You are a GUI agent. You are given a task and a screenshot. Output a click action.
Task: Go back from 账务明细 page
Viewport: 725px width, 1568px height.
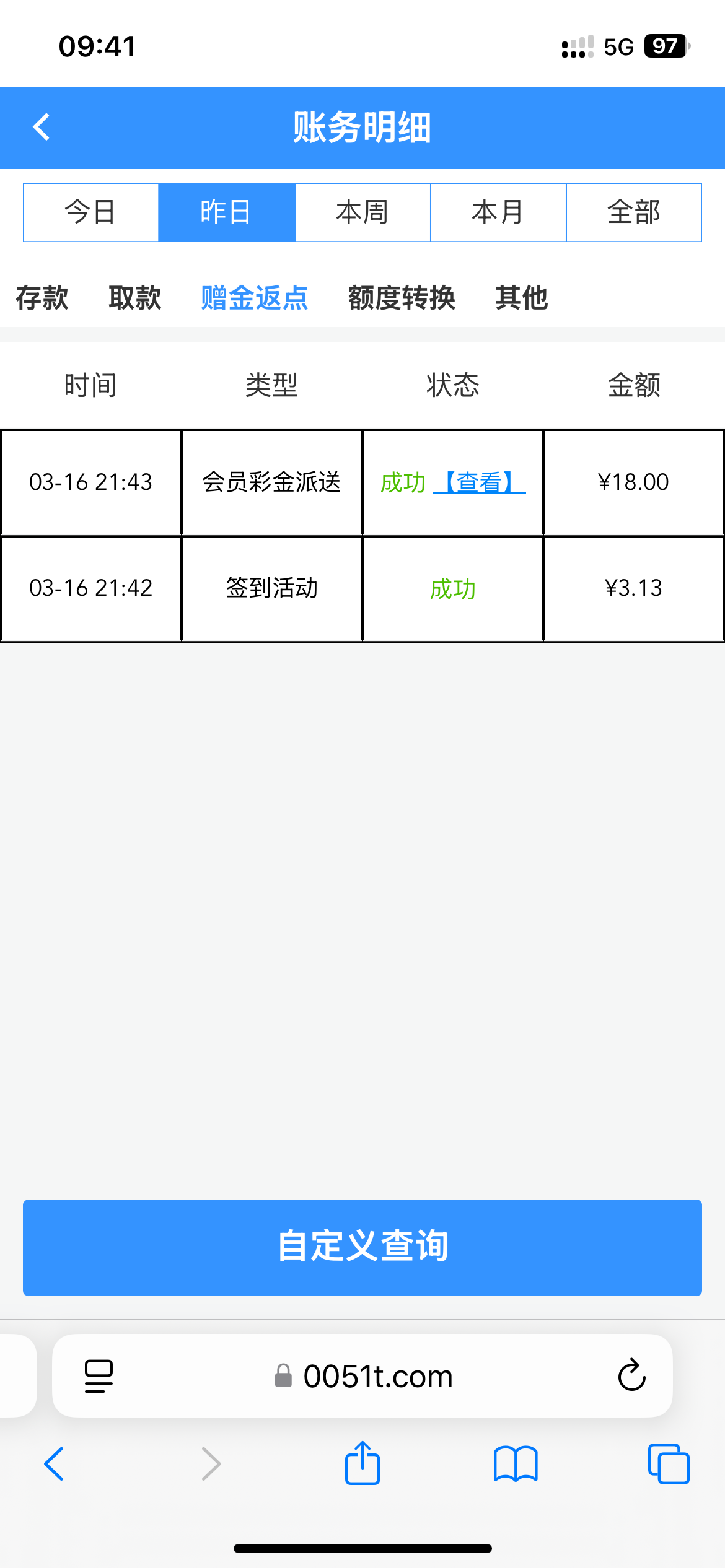[x=42, y=127]
